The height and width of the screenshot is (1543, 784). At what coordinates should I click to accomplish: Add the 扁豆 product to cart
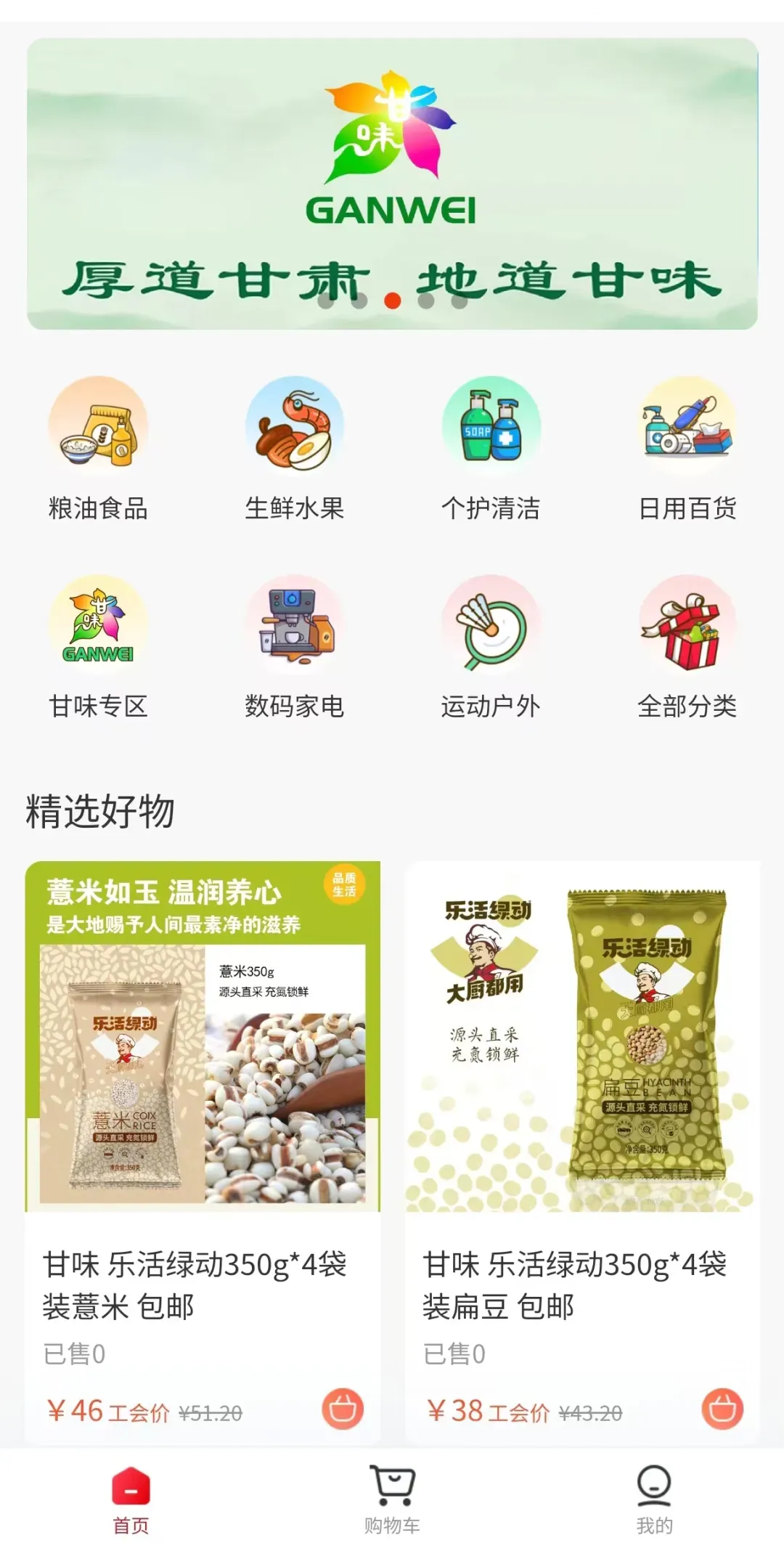[x=722, y=1409]
